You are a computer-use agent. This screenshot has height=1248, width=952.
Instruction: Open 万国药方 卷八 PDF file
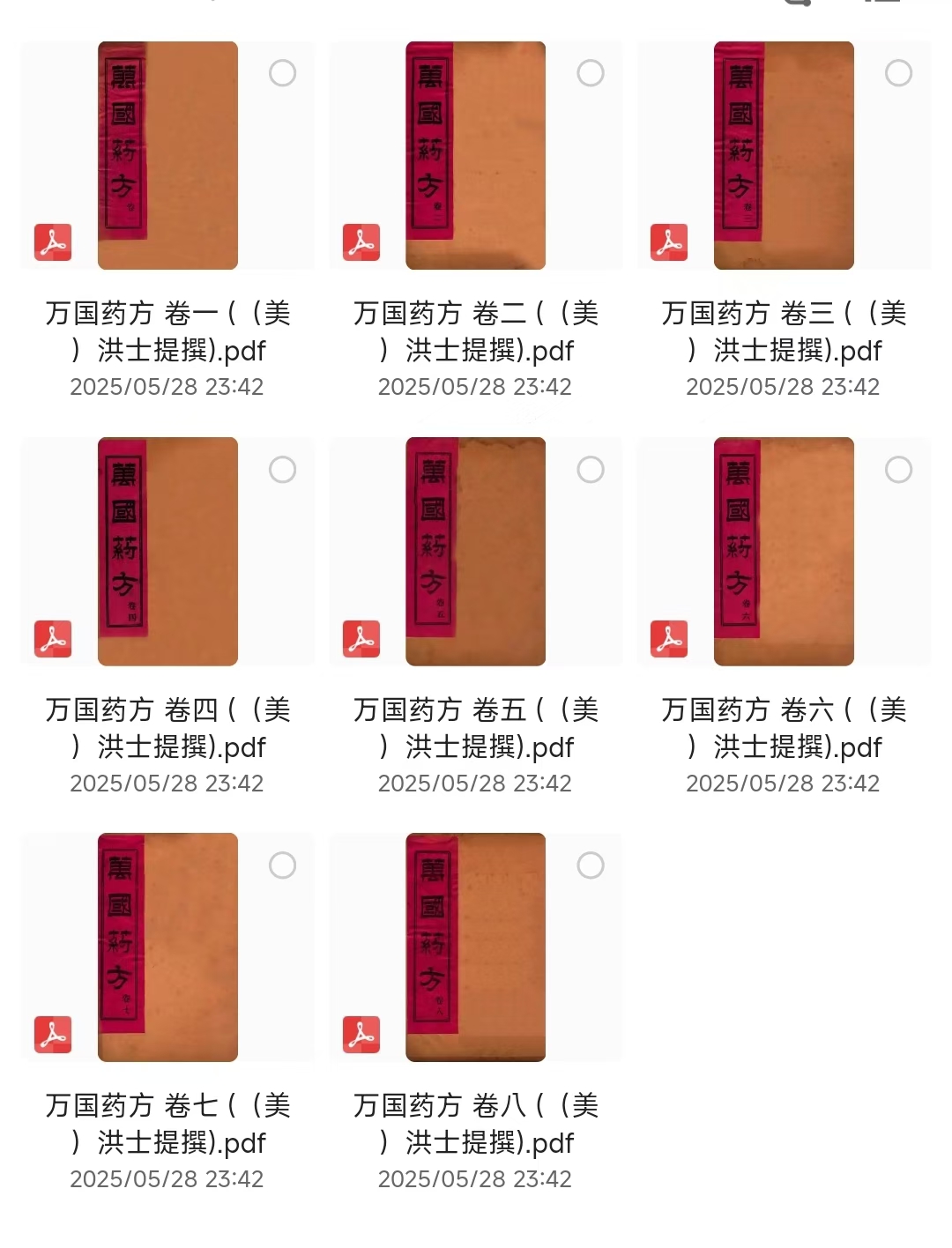pyautogui.click(x=475, y=947)
